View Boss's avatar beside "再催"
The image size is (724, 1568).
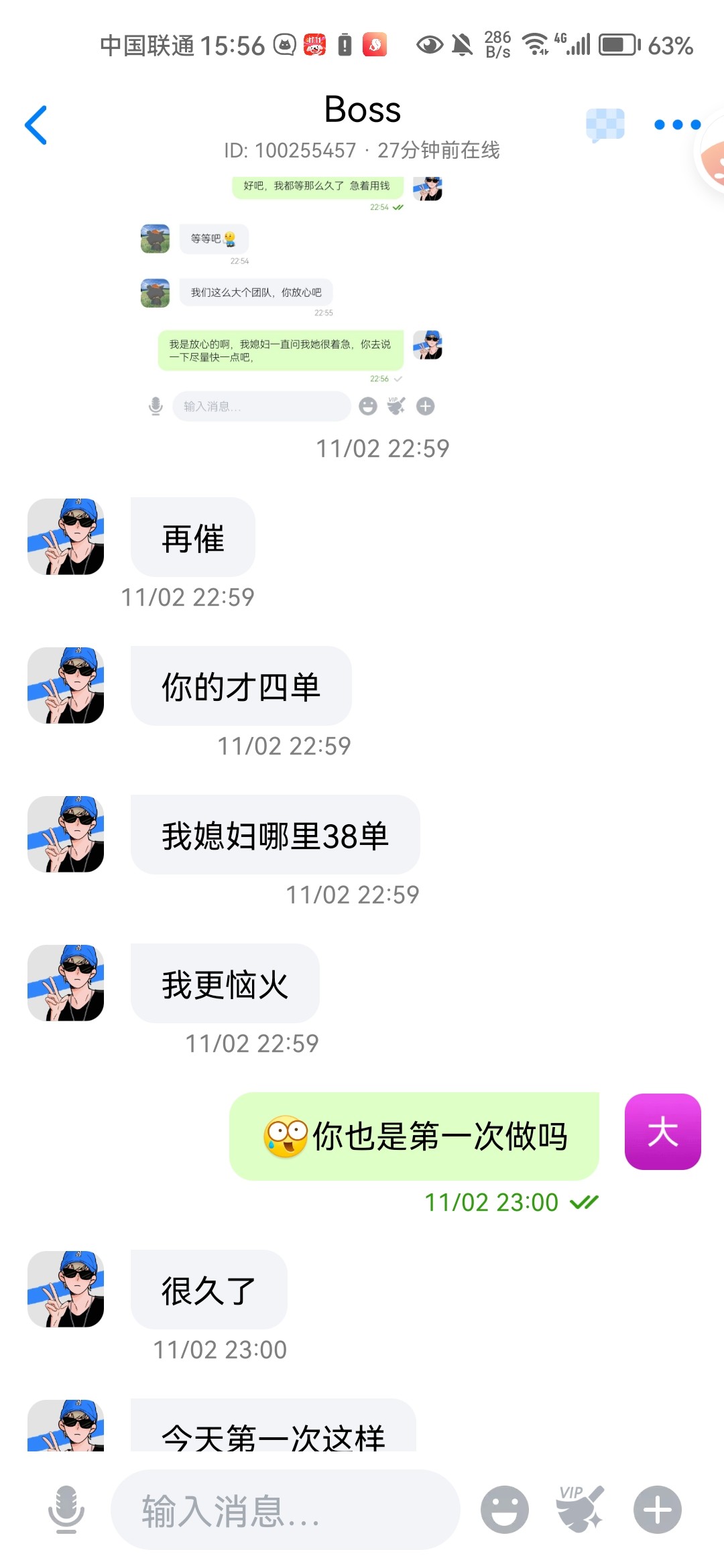[66, 537]
